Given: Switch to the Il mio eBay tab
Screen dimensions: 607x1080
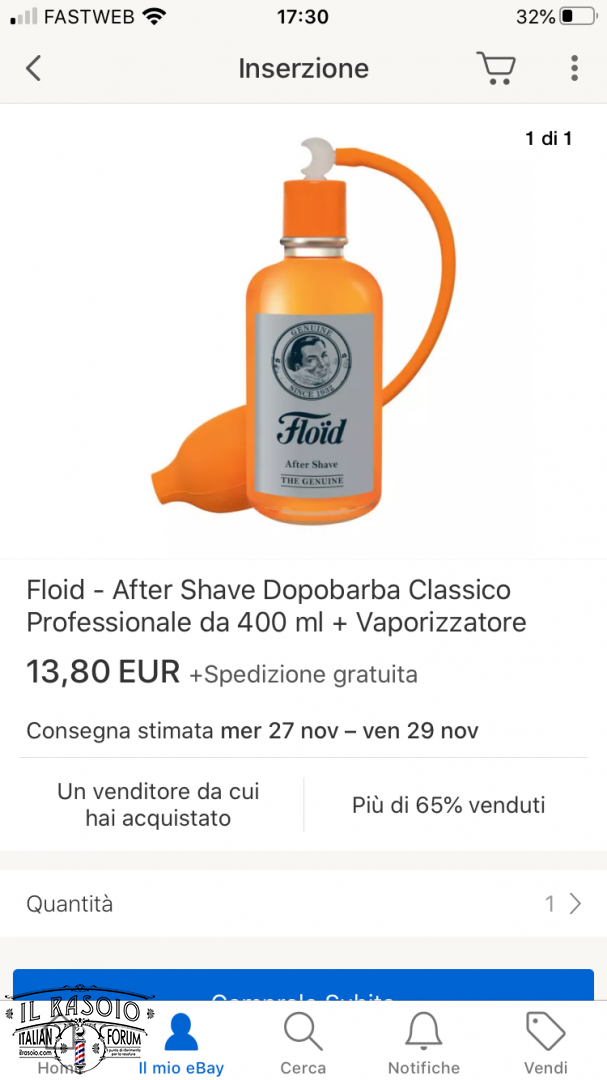Looking at the screenshot, I should tap(181, 1041).
